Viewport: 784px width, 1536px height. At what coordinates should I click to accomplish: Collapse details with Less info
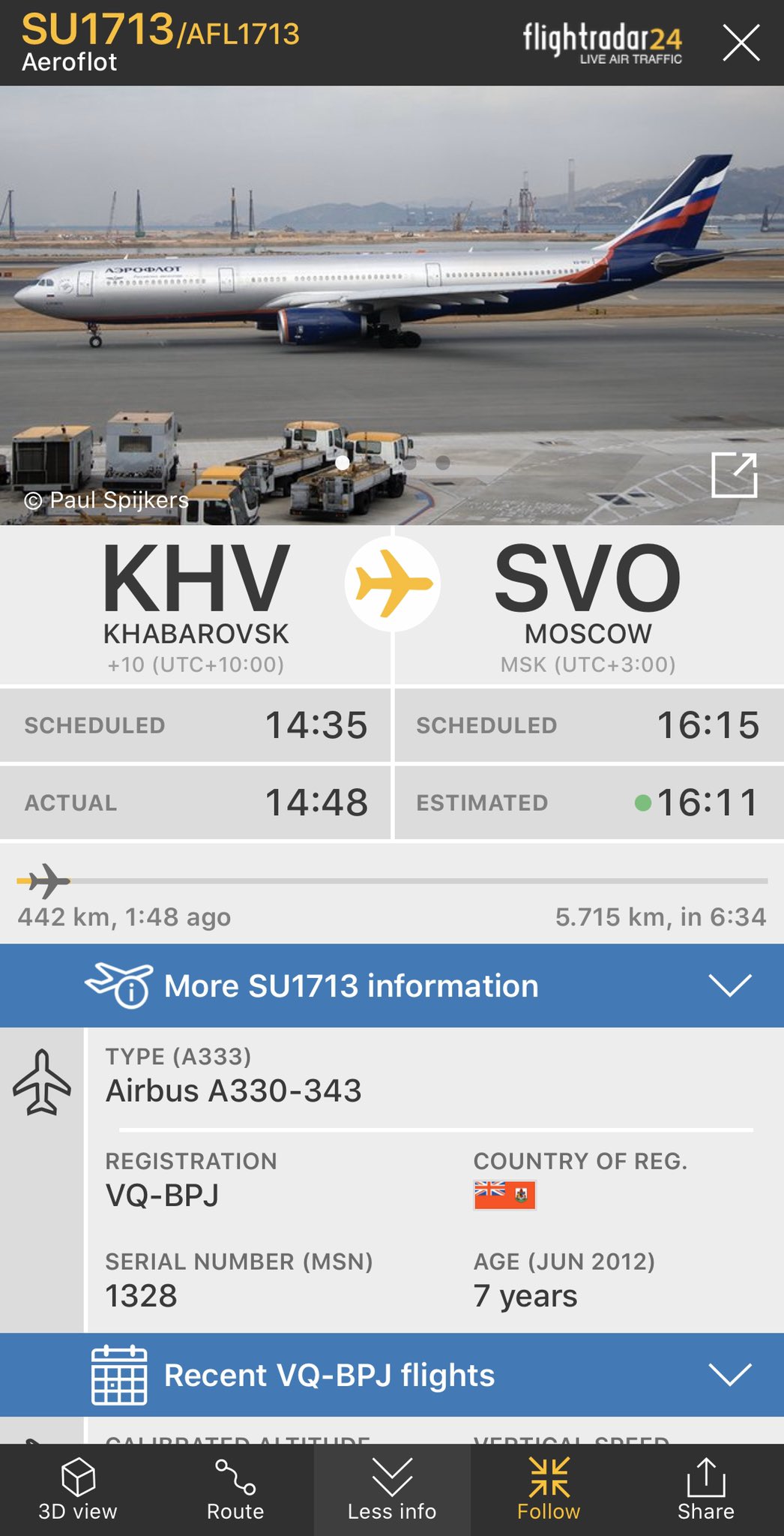click(392, 1489)
